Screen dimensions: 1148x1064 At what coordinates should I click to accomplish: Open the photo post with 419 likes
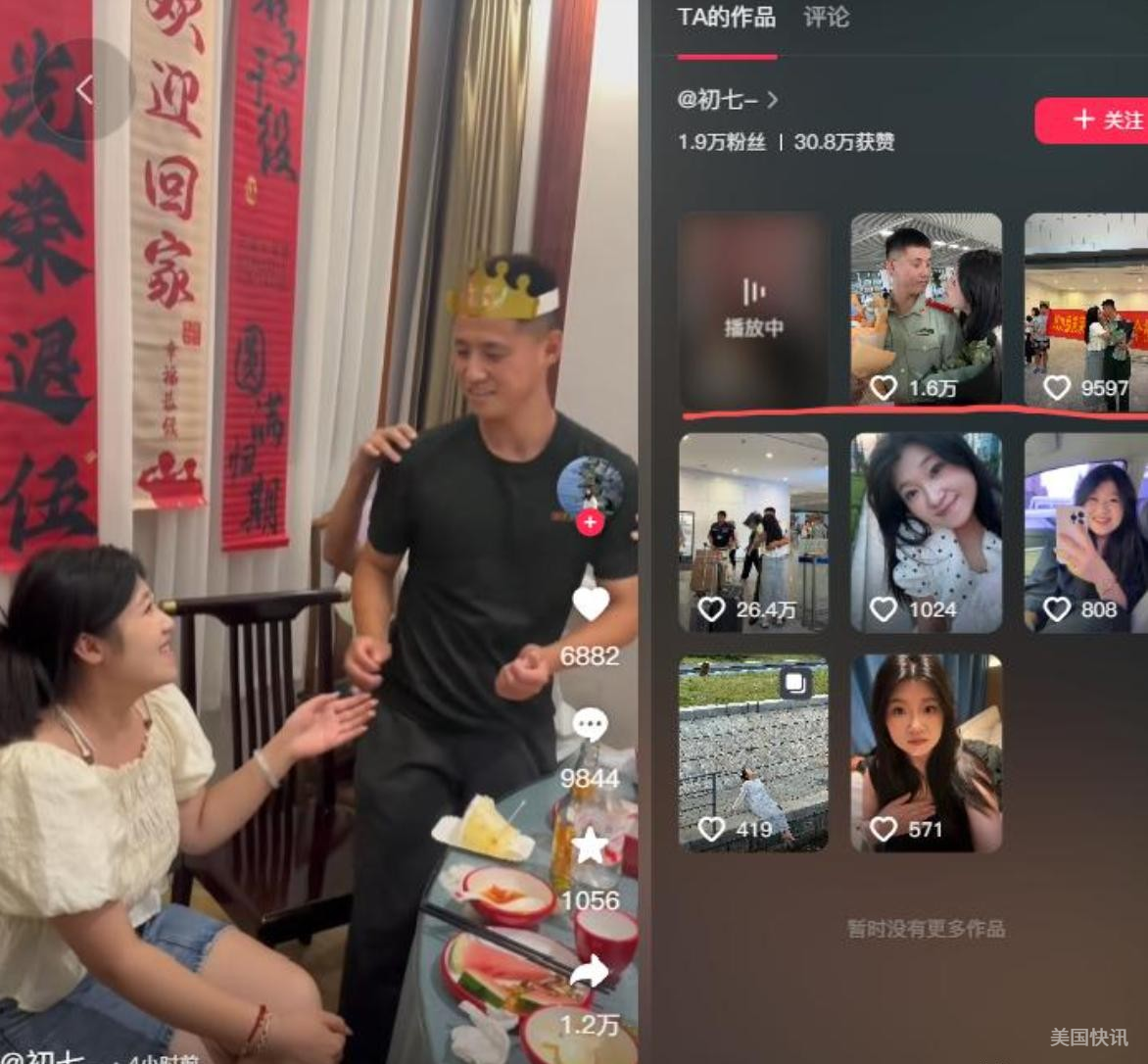pyautogui.click(x=753, y=752)
